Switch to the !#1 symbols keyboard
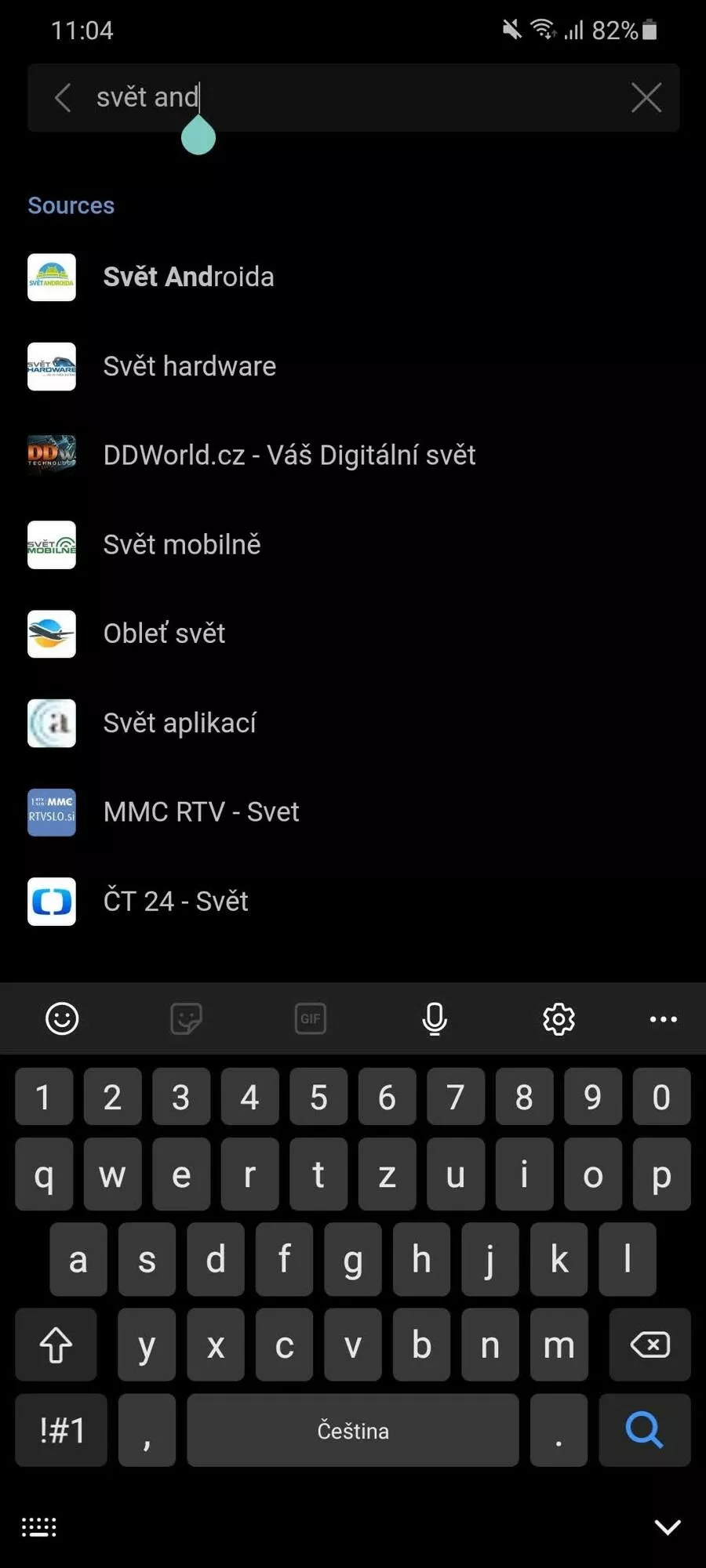 tap(61, 1430)
